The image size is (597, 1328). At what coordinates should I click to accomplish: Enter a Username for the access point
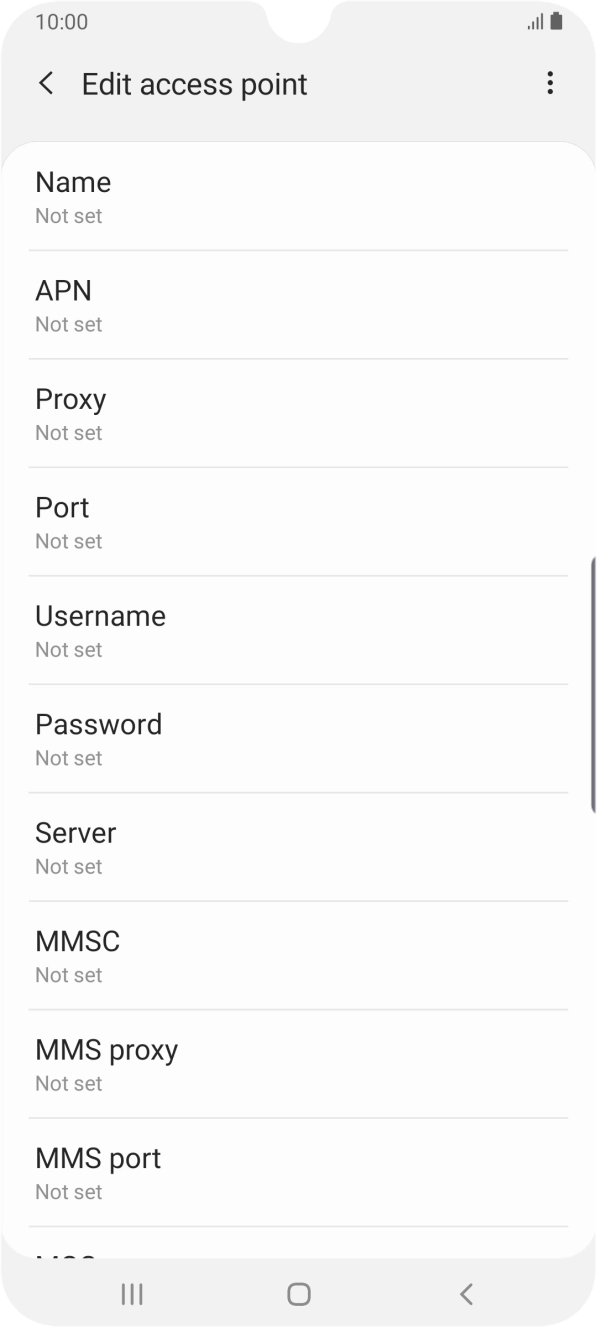click(298, 631)
